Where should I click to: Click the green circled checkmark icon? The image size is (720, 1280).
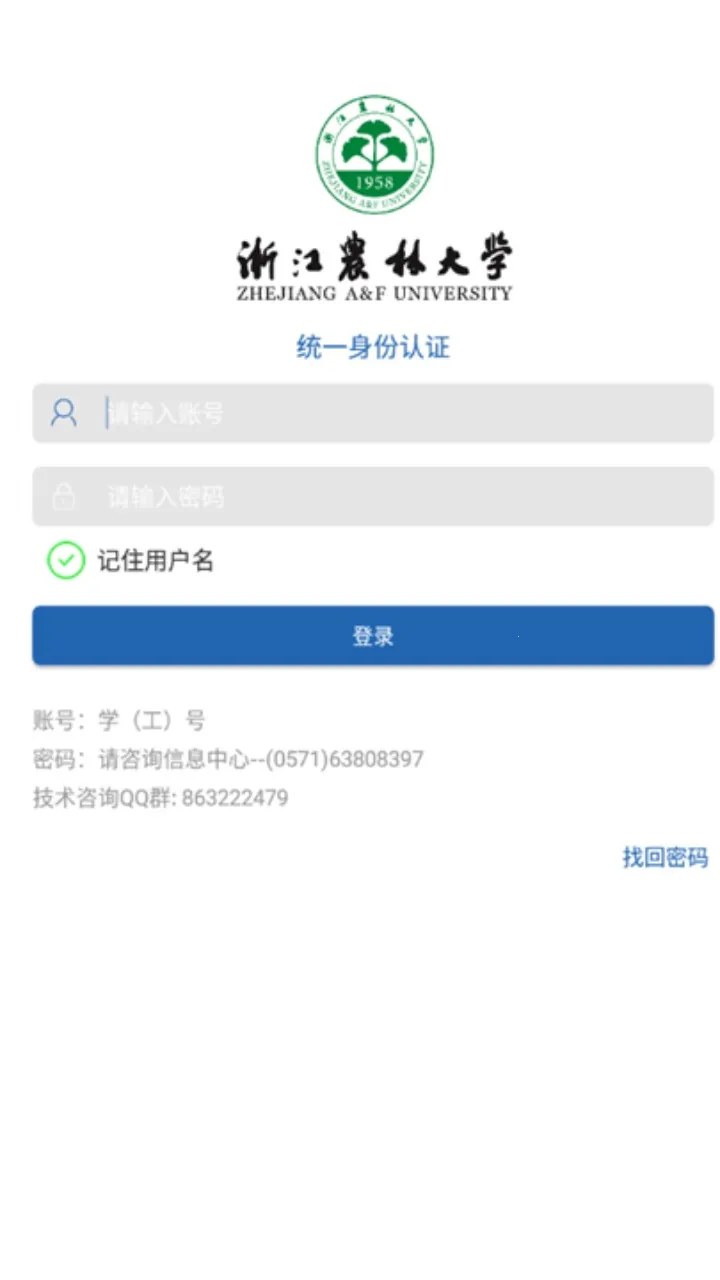[x=64, y=562]
